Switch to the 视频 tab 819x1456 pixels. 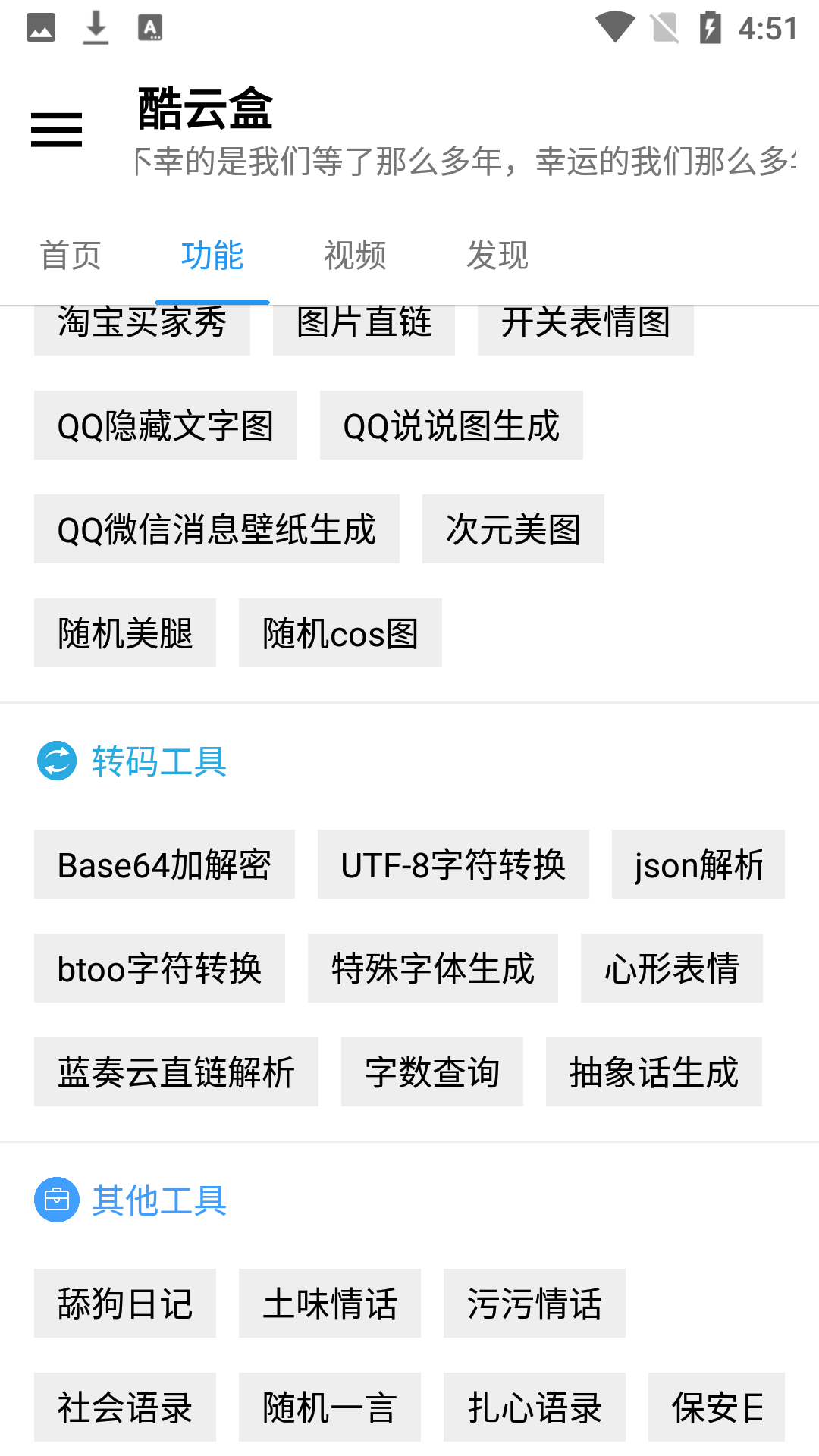click(356, 255)
